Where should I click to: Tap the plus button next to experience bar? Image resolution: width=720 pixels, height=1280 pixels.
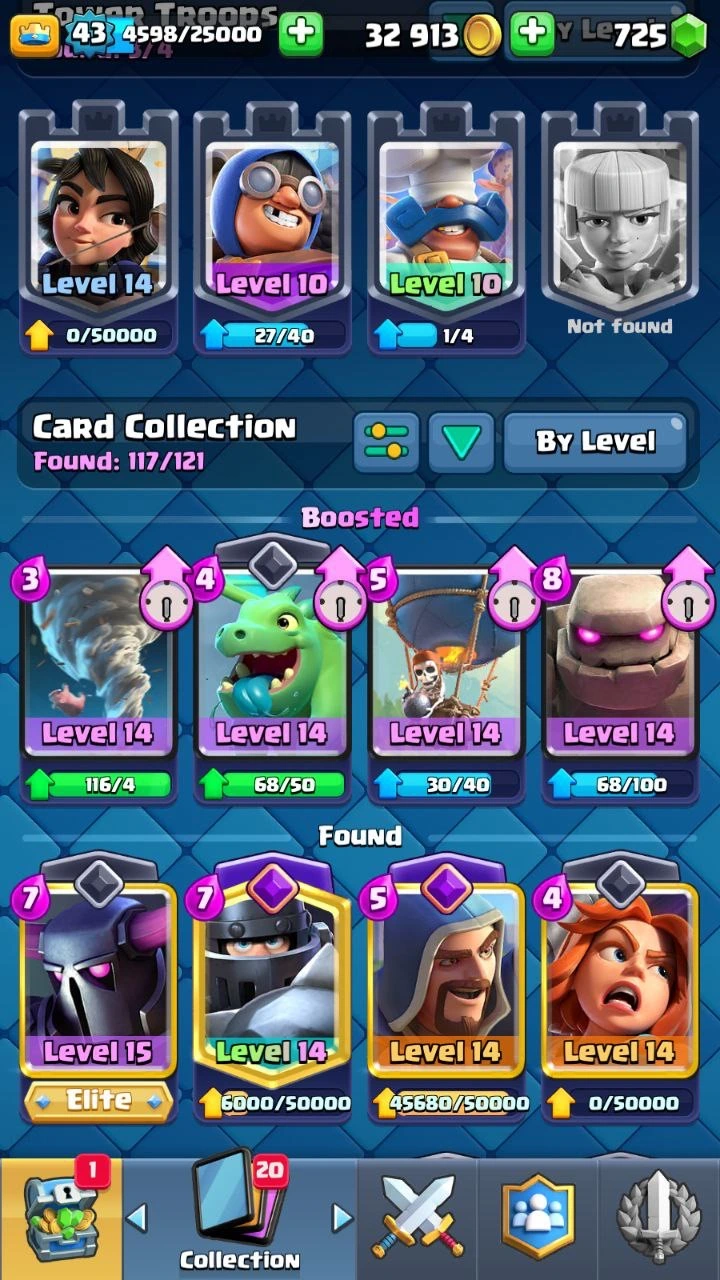point(300,34)
